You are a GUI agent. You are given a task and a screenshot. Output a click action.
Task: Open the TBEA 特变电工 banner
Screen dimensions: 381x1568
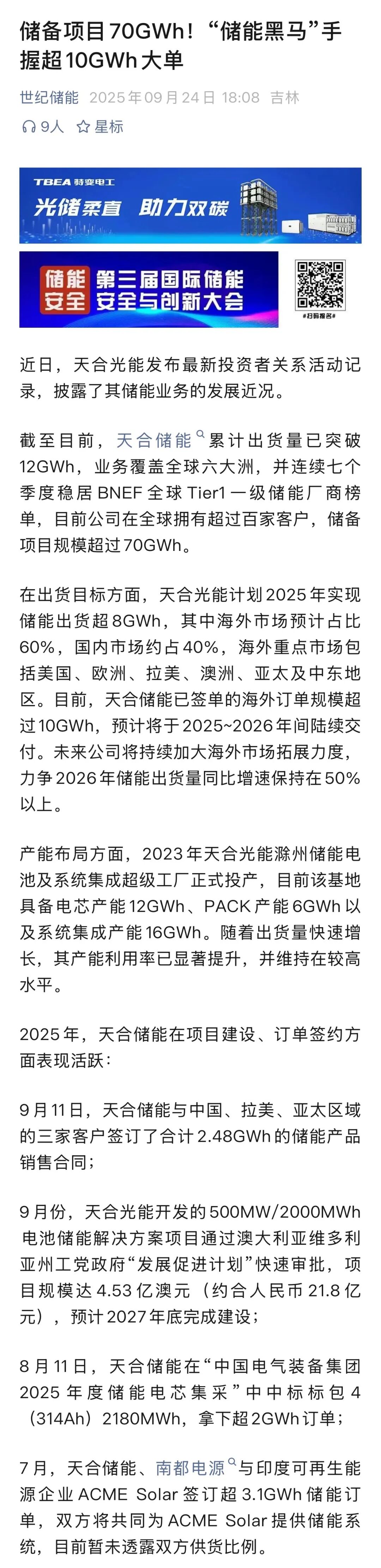pos(190,205)
